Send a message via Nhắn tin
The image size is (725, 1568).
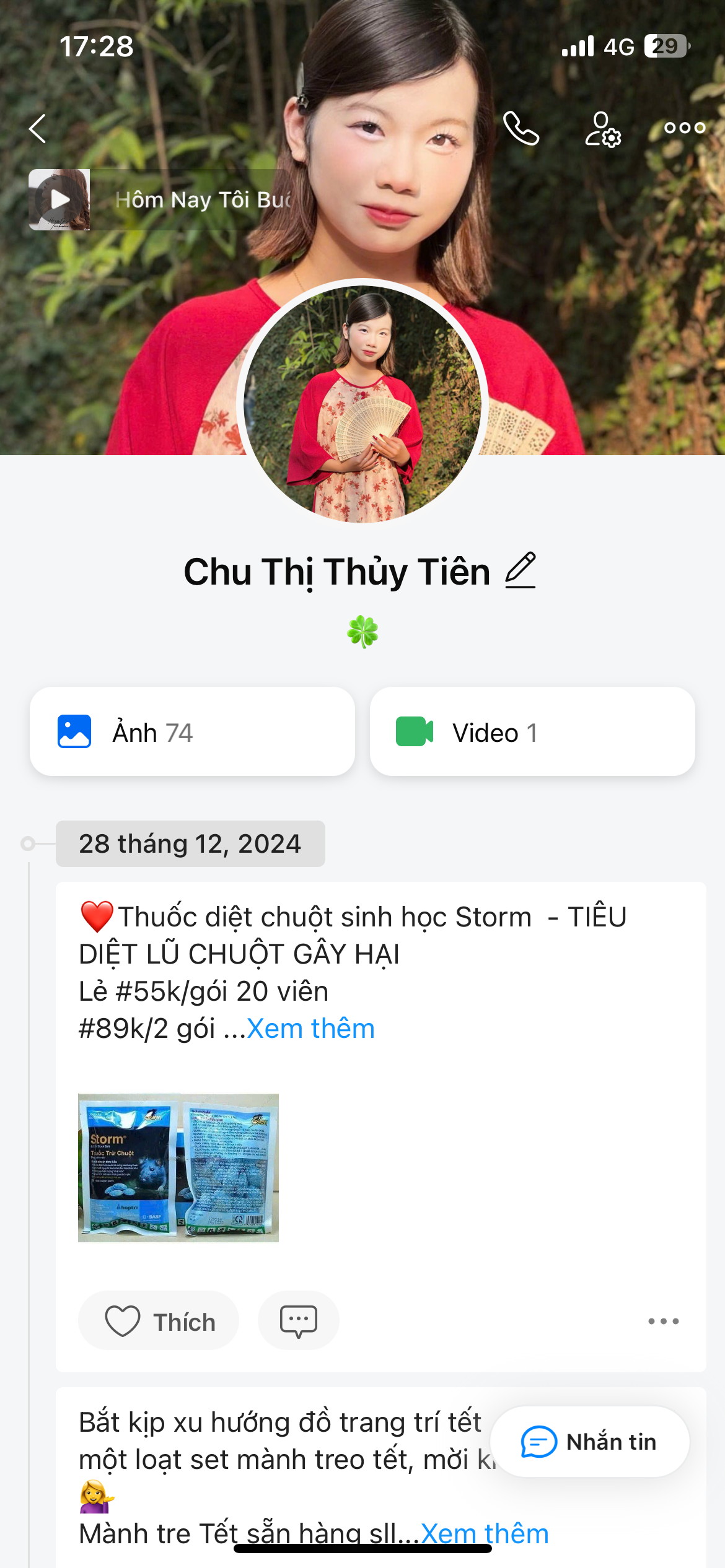pyautogui.click(x=589, y=1442)
